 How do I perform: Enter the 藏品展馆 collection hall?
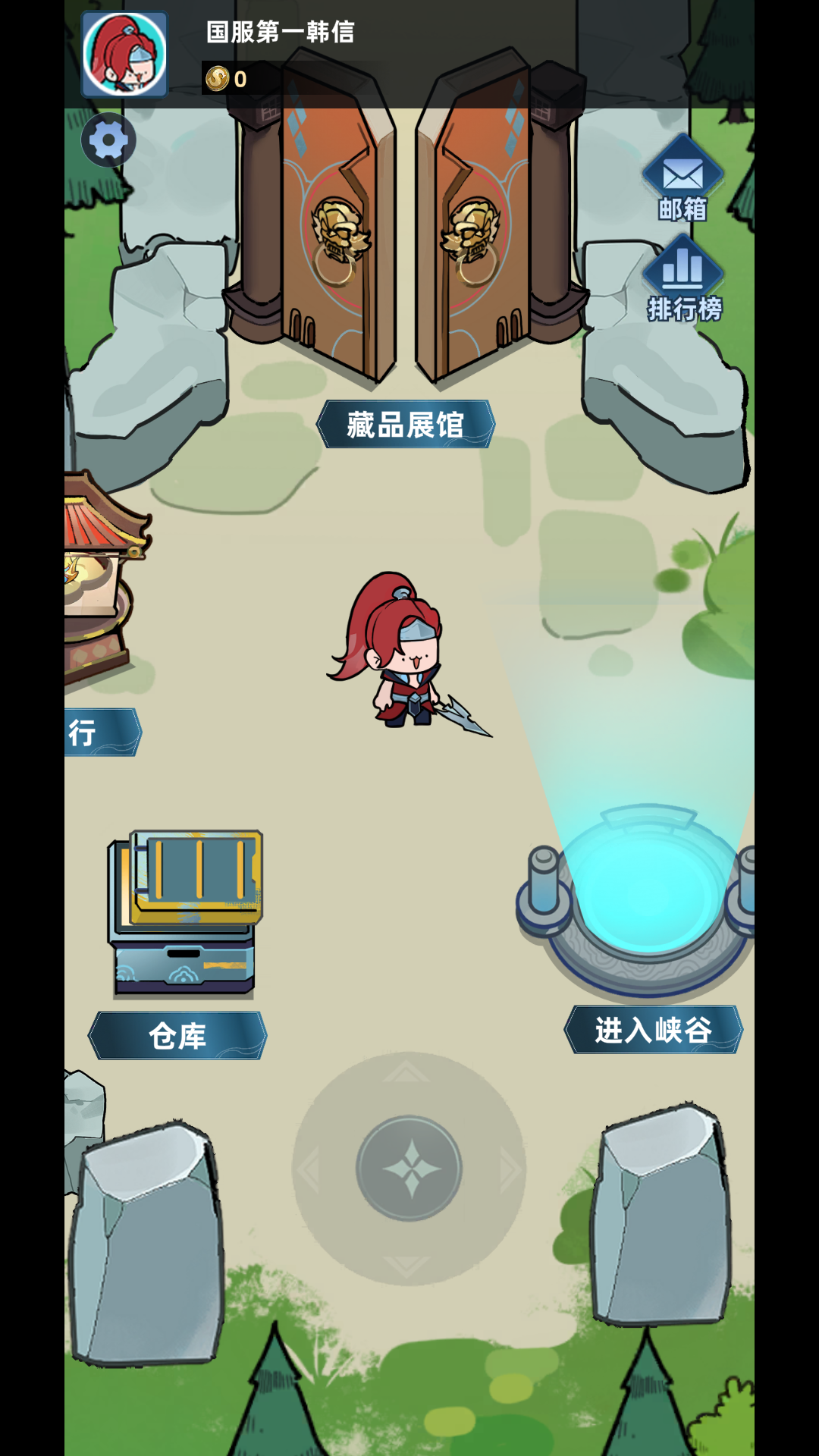[x=406, y=425]
